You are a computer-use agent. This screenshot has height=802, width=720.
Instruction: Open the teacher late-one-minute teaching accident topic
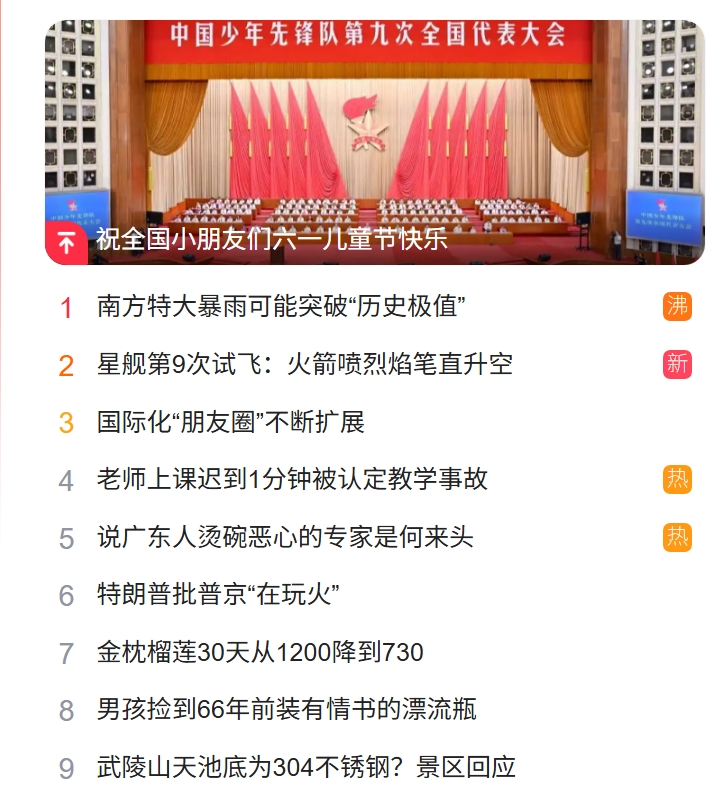pyautogui.click(x=280, y=480)
